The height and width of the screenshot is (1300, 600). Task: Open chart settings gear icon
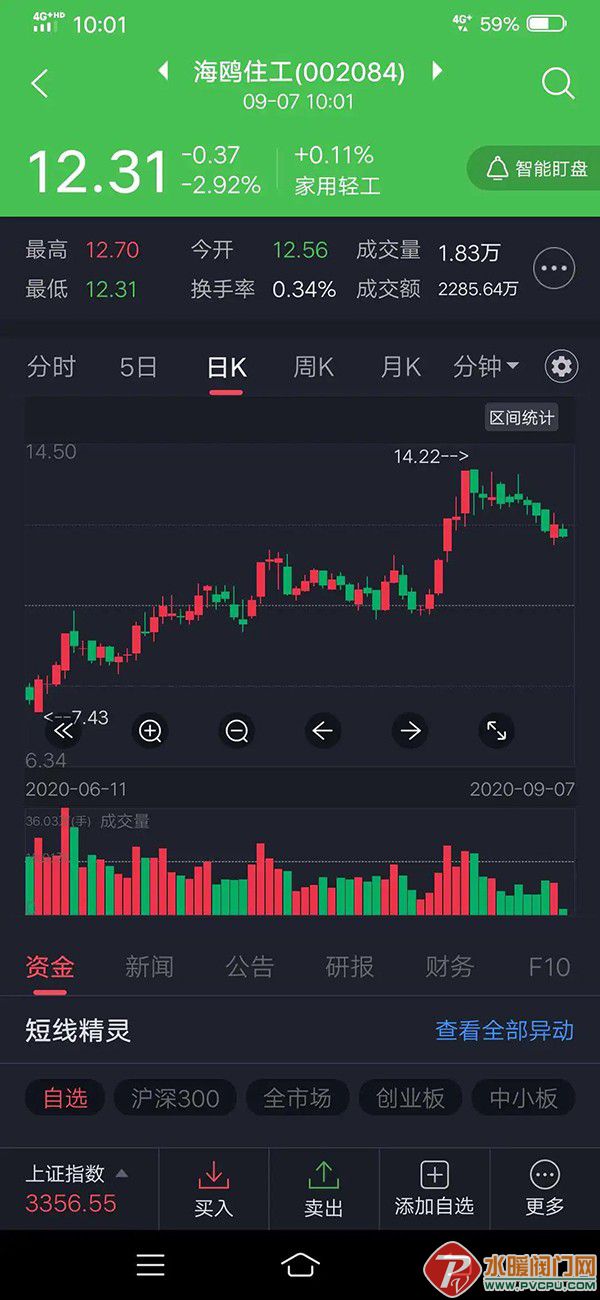click(561, 367)
